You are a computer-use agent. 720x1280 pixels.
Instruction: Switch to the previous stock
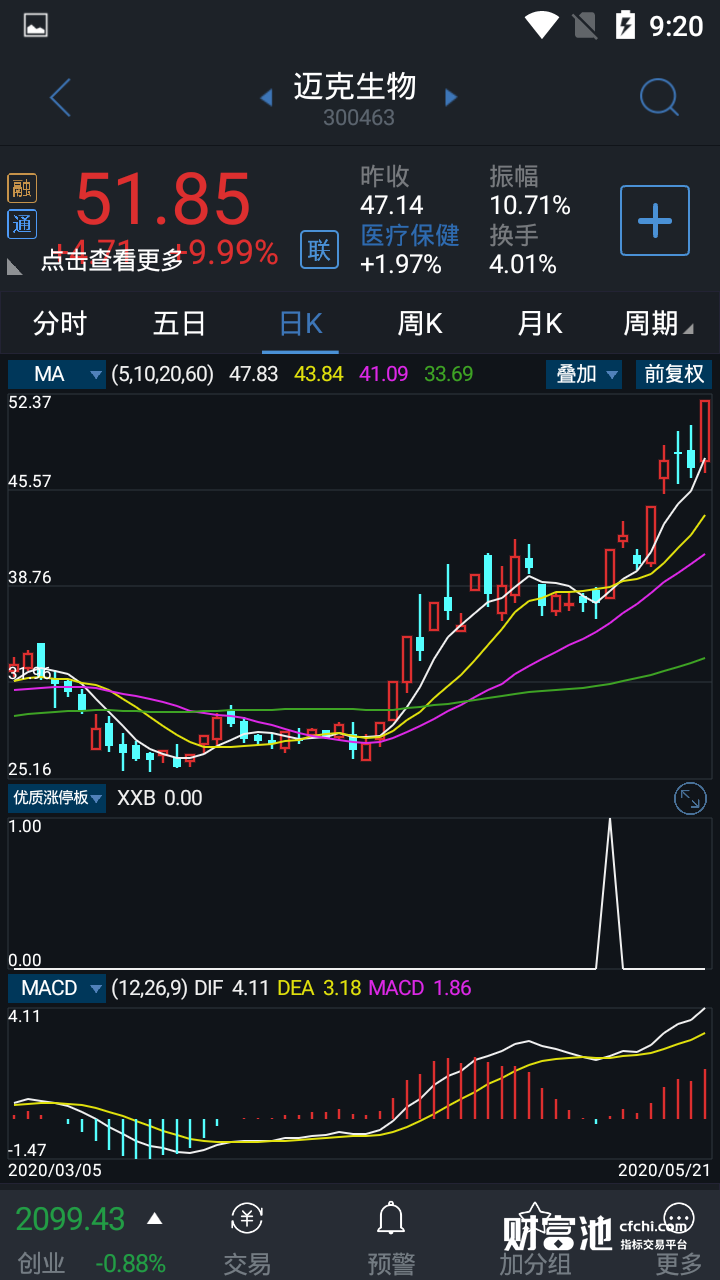(266, 98)
